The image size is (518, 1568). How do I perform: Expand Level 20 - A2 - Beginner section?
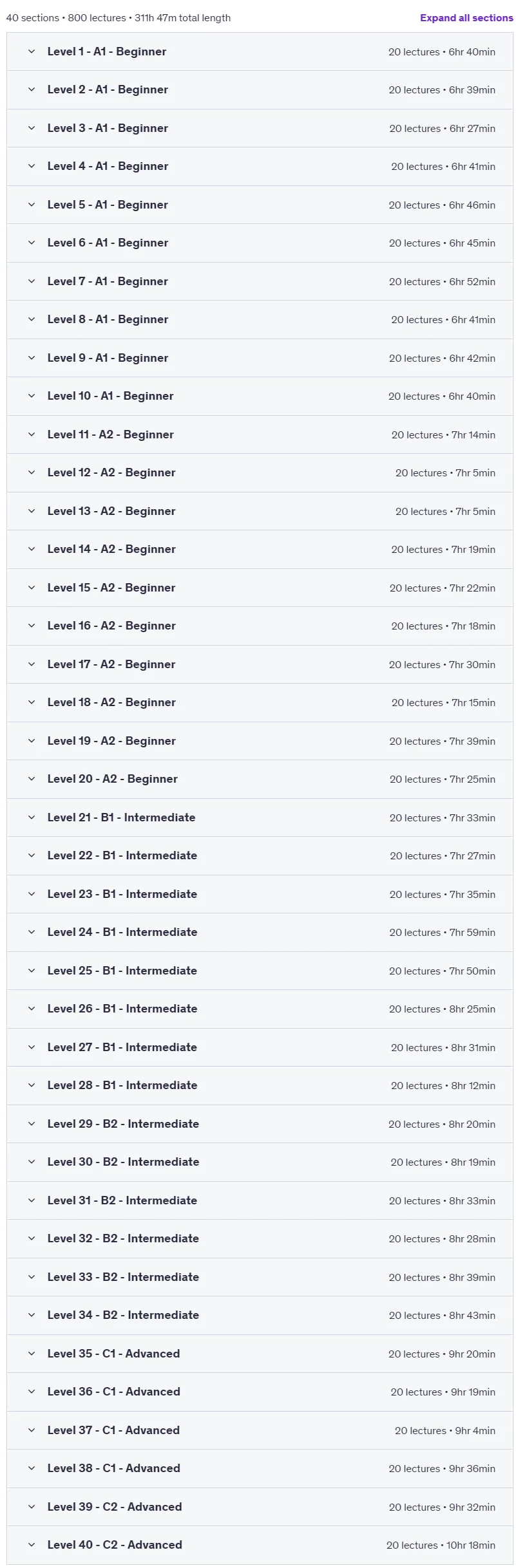pyautogui.click(x=260, y=779)
